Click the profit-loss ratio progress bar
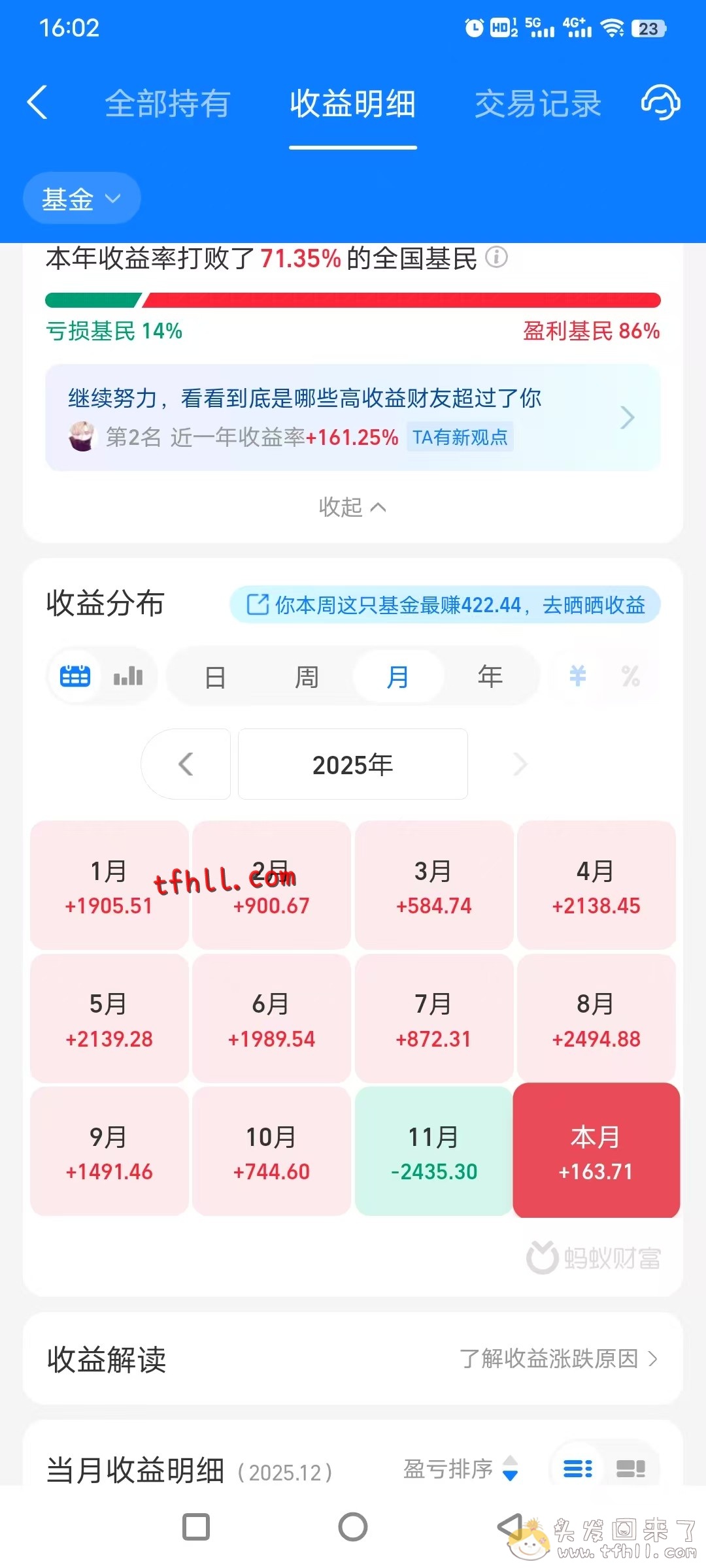Image resolution: width=706 pixels, height=1568 pixels. (x=353, y=299)
